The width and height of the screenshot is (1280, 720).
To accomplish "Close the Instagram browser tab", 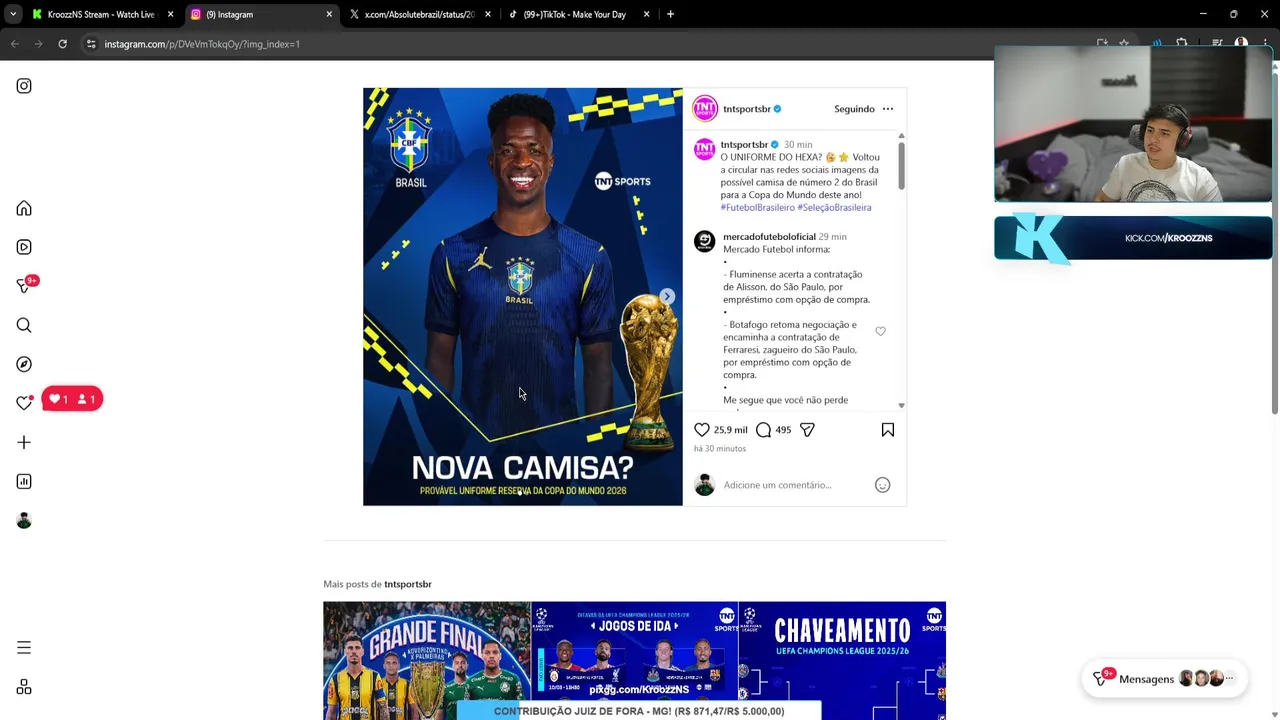I will click(329, 14).
